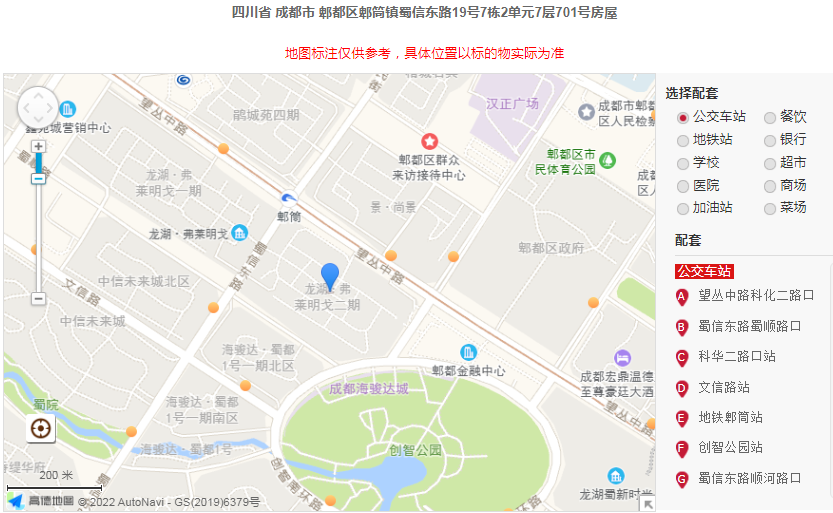The width and height of the screenshot is (833, 513).
Task: Pick the 商场 radio option
Action: [770, 186]
